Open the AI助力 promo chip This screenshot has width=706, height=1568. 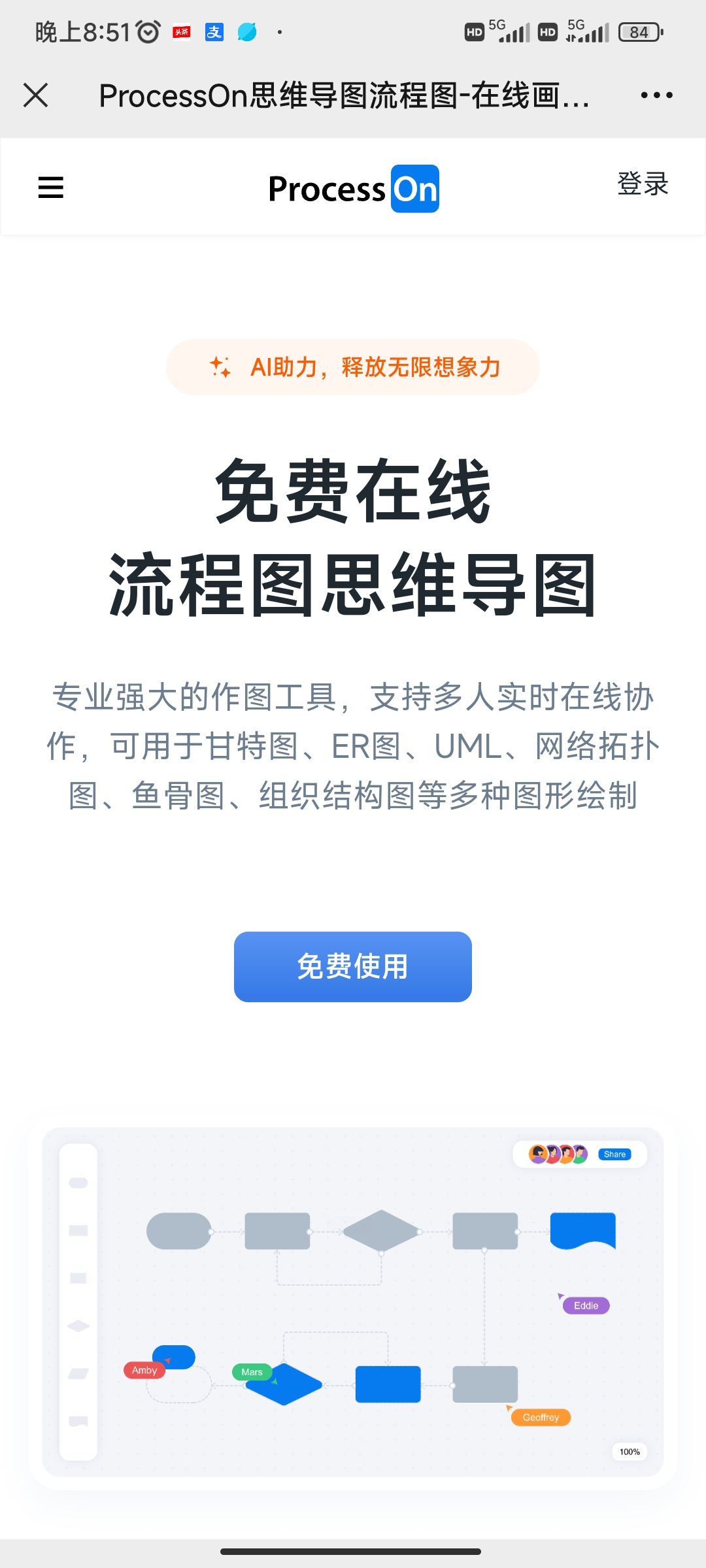(x=353, y=367)
